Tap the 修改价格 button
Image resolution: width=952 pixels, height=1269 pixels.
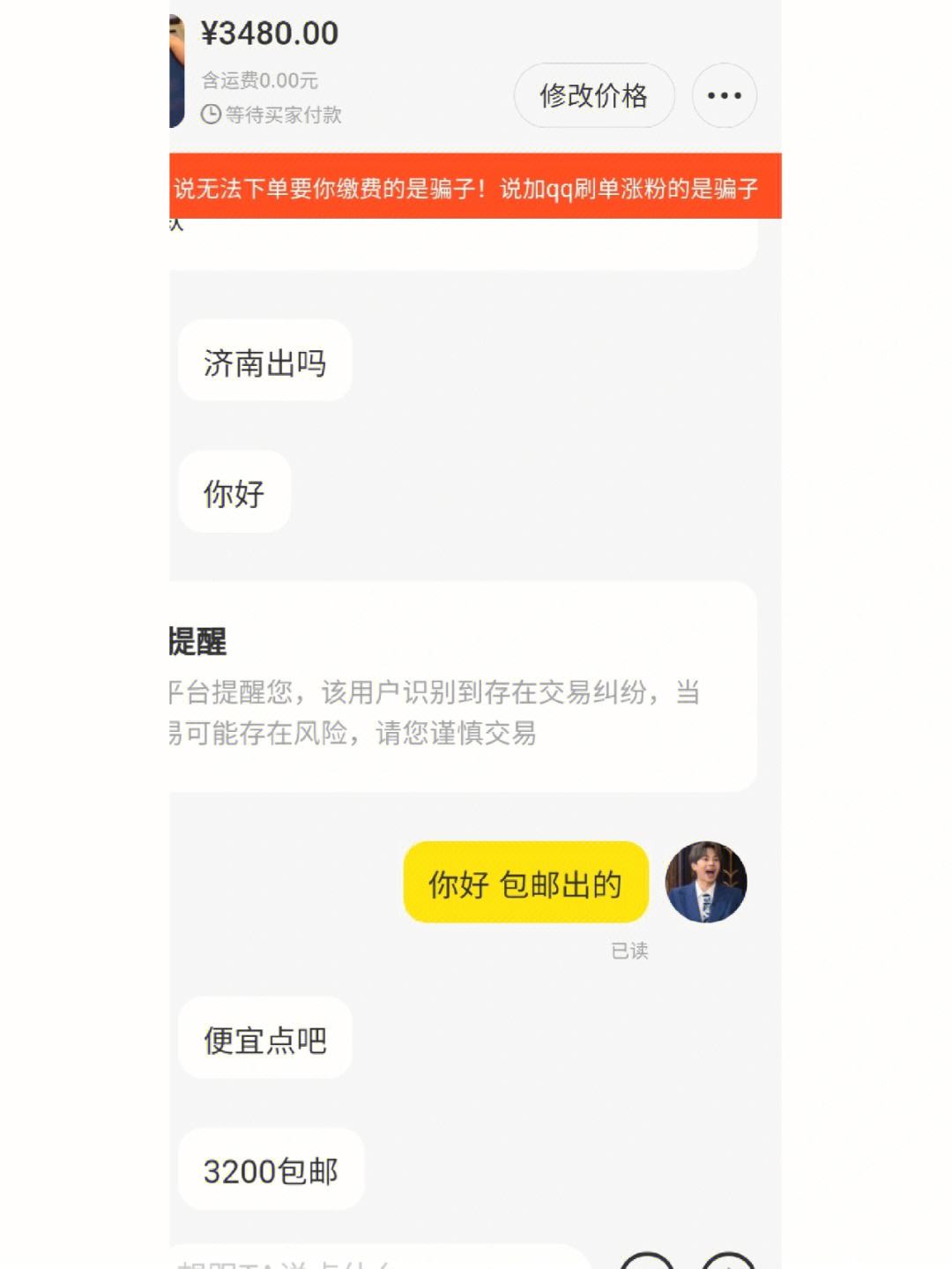(x=593, y=95)
